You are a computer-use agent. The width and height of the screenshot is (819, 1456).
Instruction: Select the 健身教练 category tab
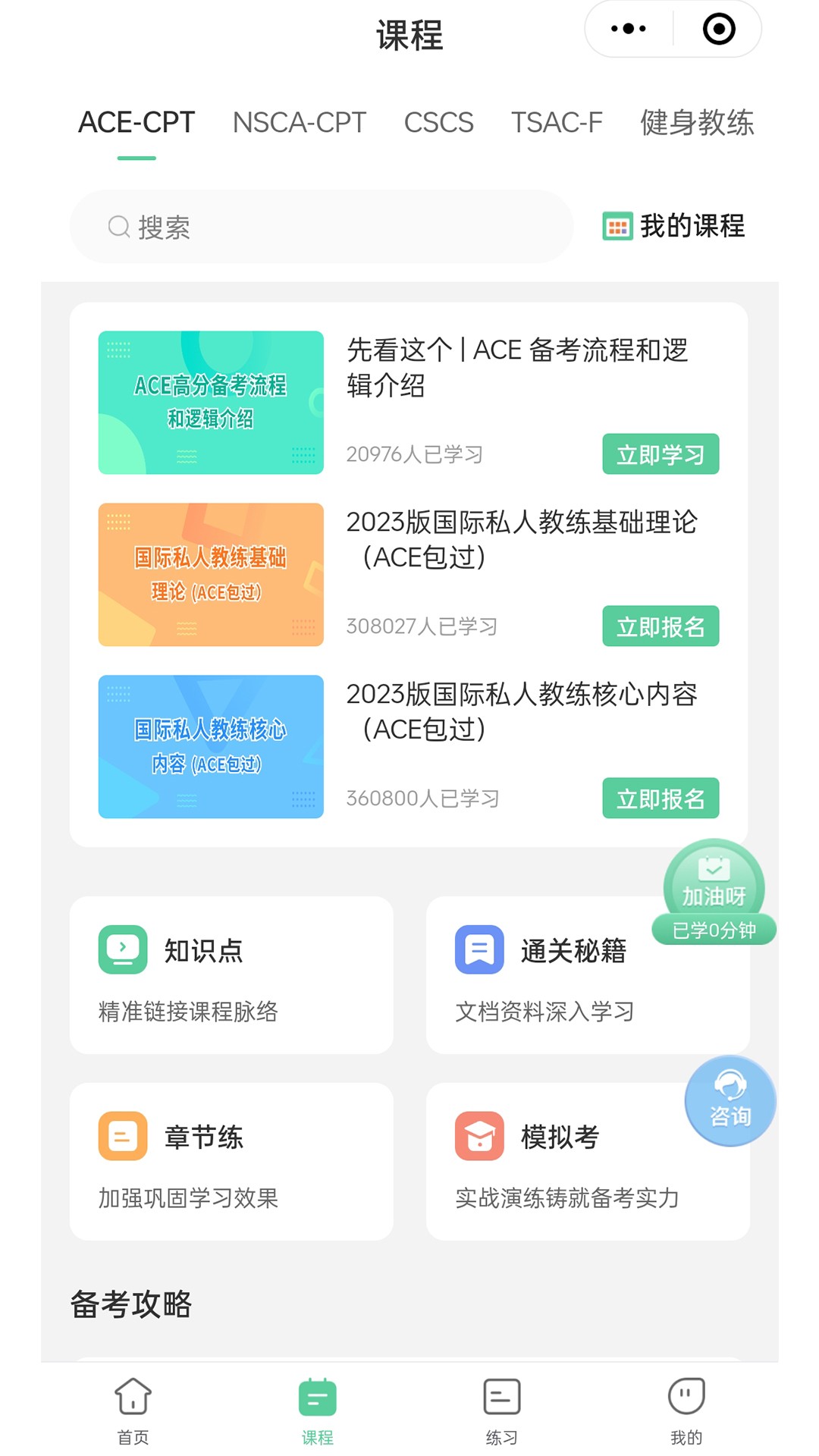coord(696,123)
